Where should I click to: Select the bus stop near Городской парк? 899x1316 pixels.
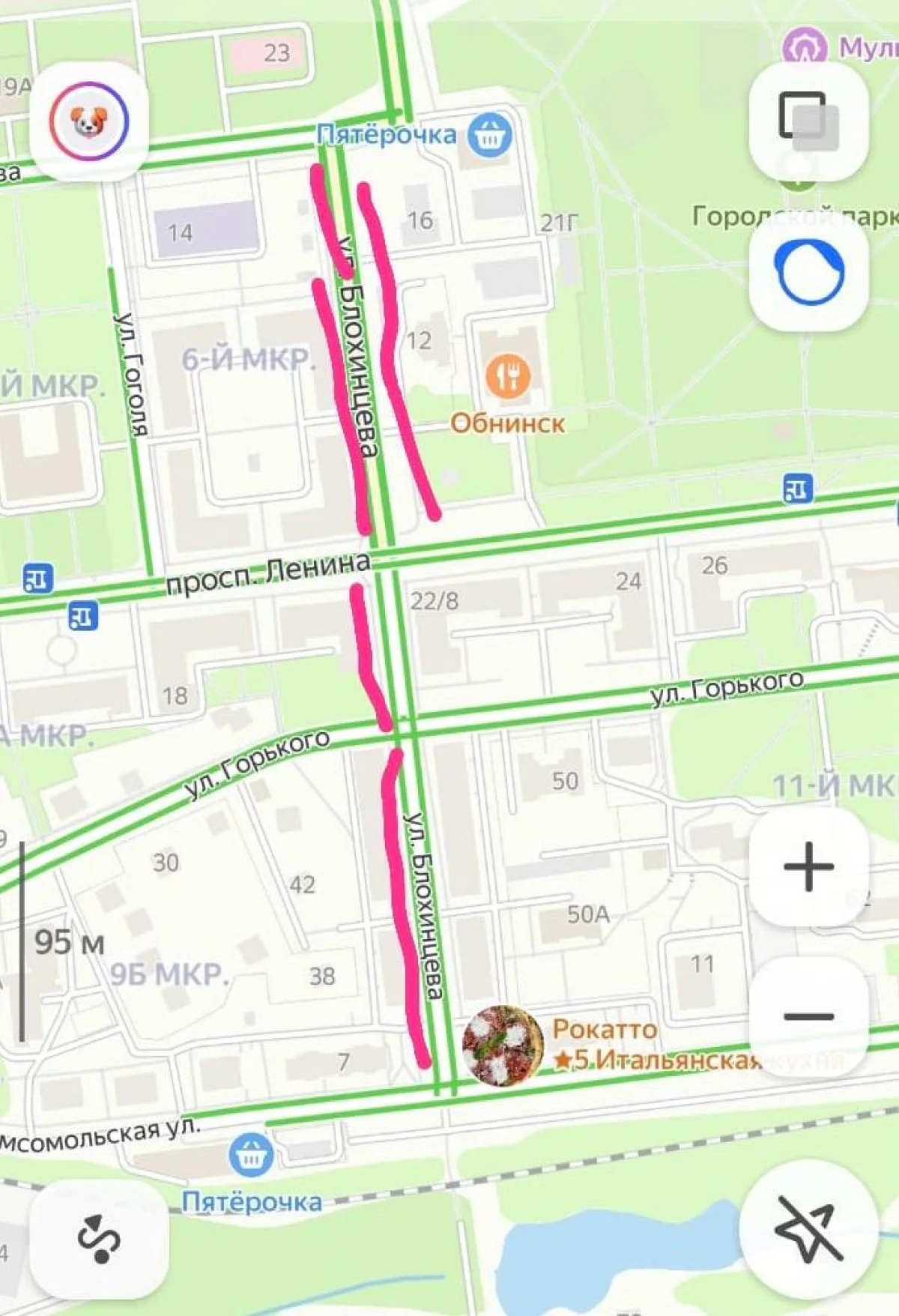click(x=798, y=489)
